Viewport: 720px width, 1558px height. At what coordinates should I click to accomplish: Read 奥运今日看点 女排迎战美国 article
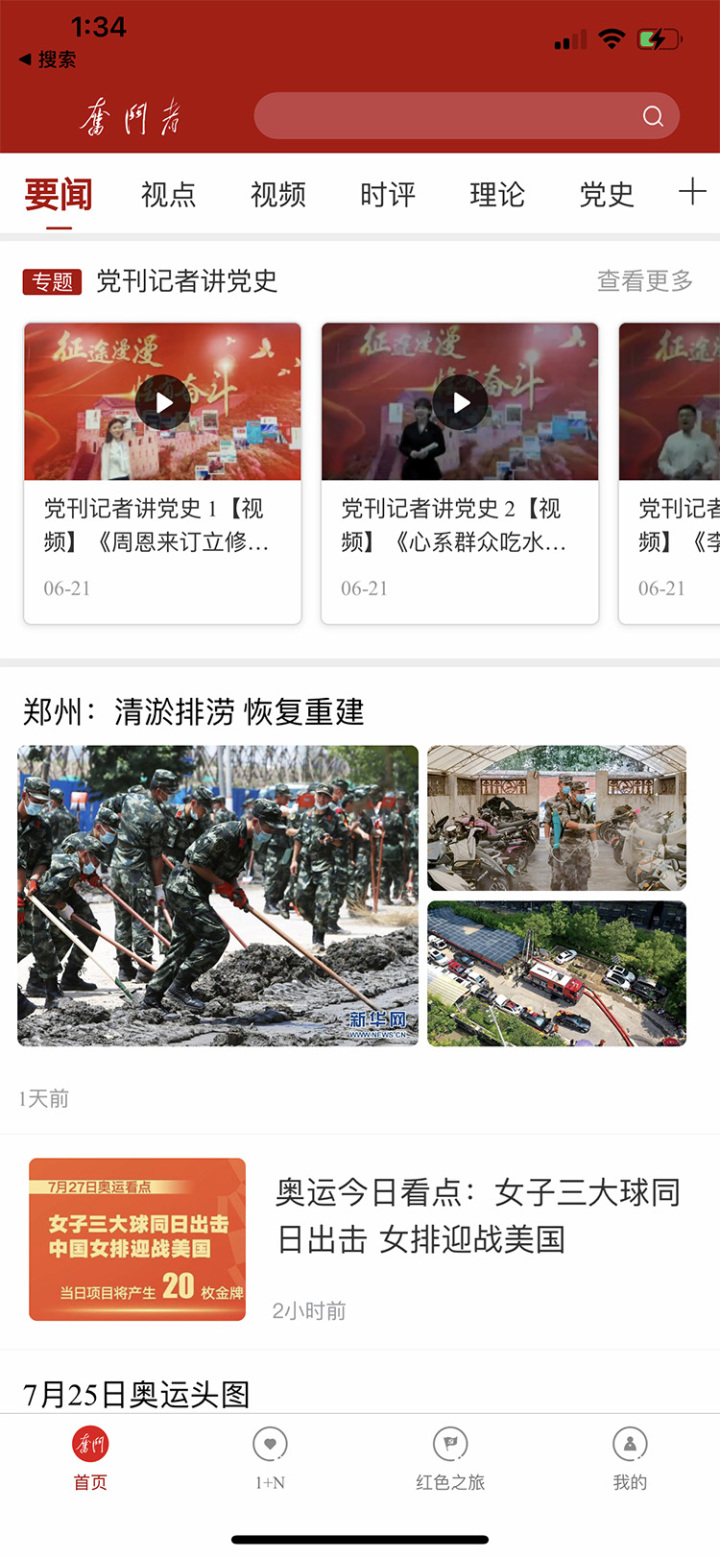click(x=478, y=1215)
